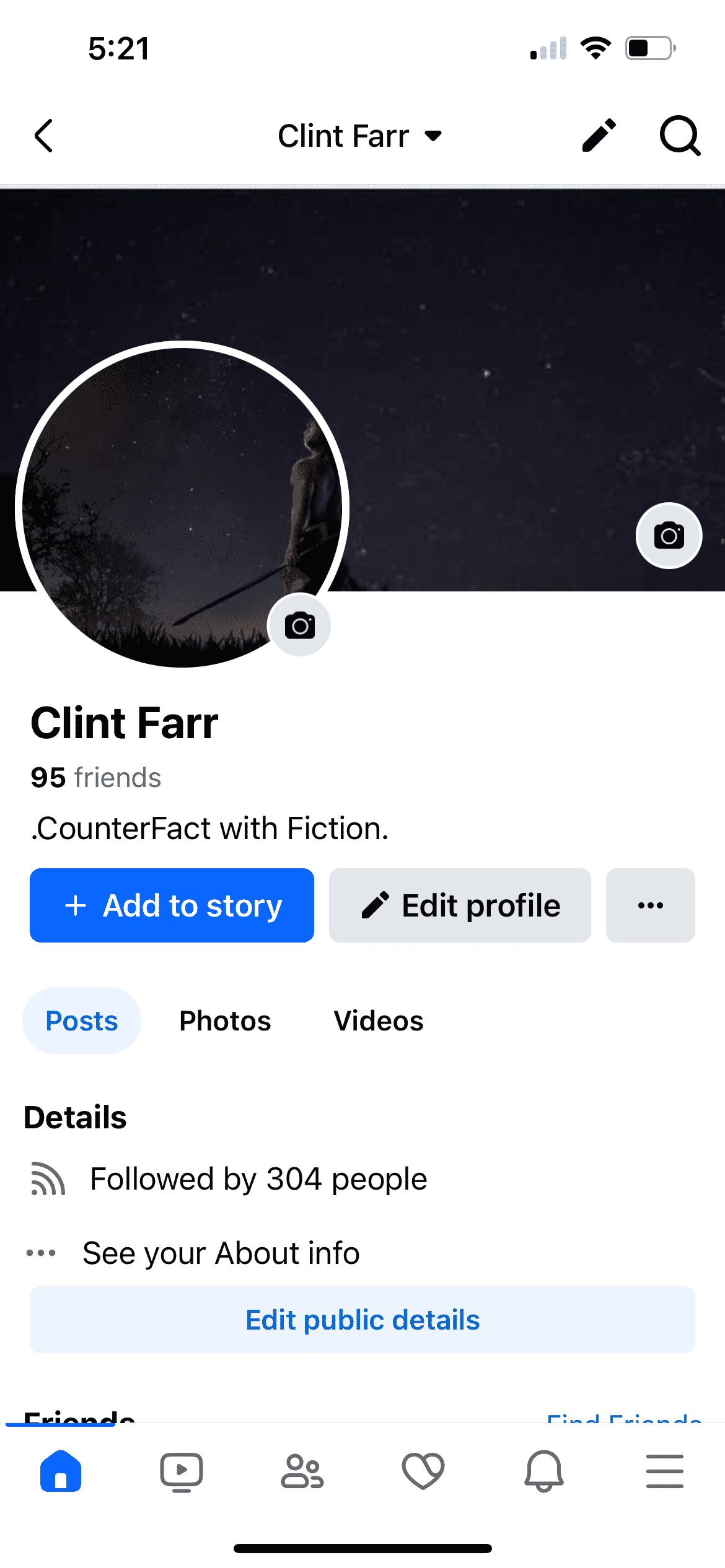Switch to the Videos tab
This screenshot has height=1568, width=725.
(x=378, y=1021)
